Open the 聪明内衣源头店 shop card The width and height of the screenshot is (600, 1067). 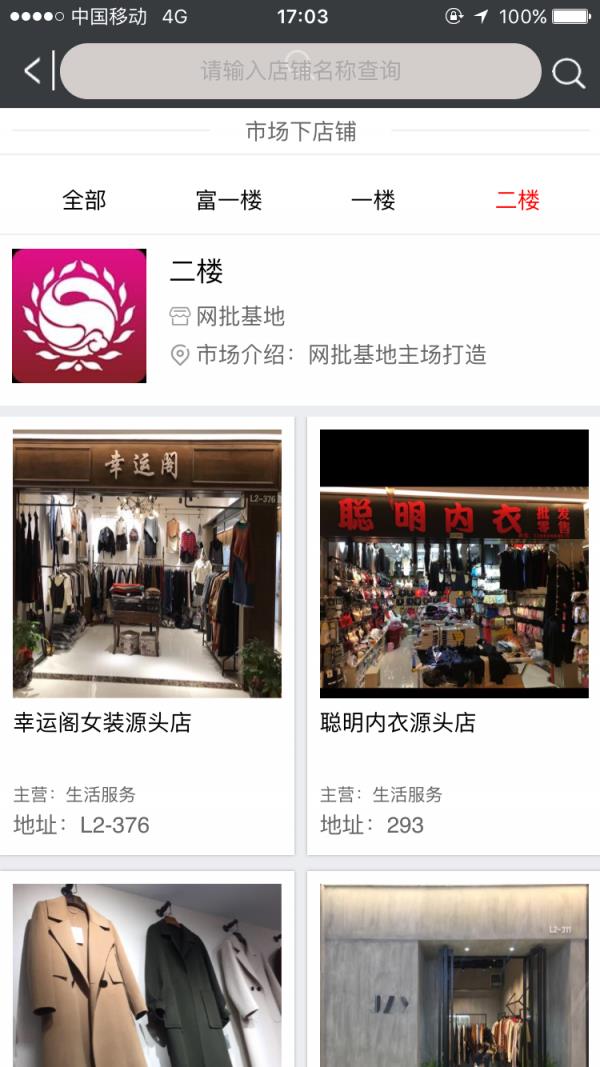[454, 635]
